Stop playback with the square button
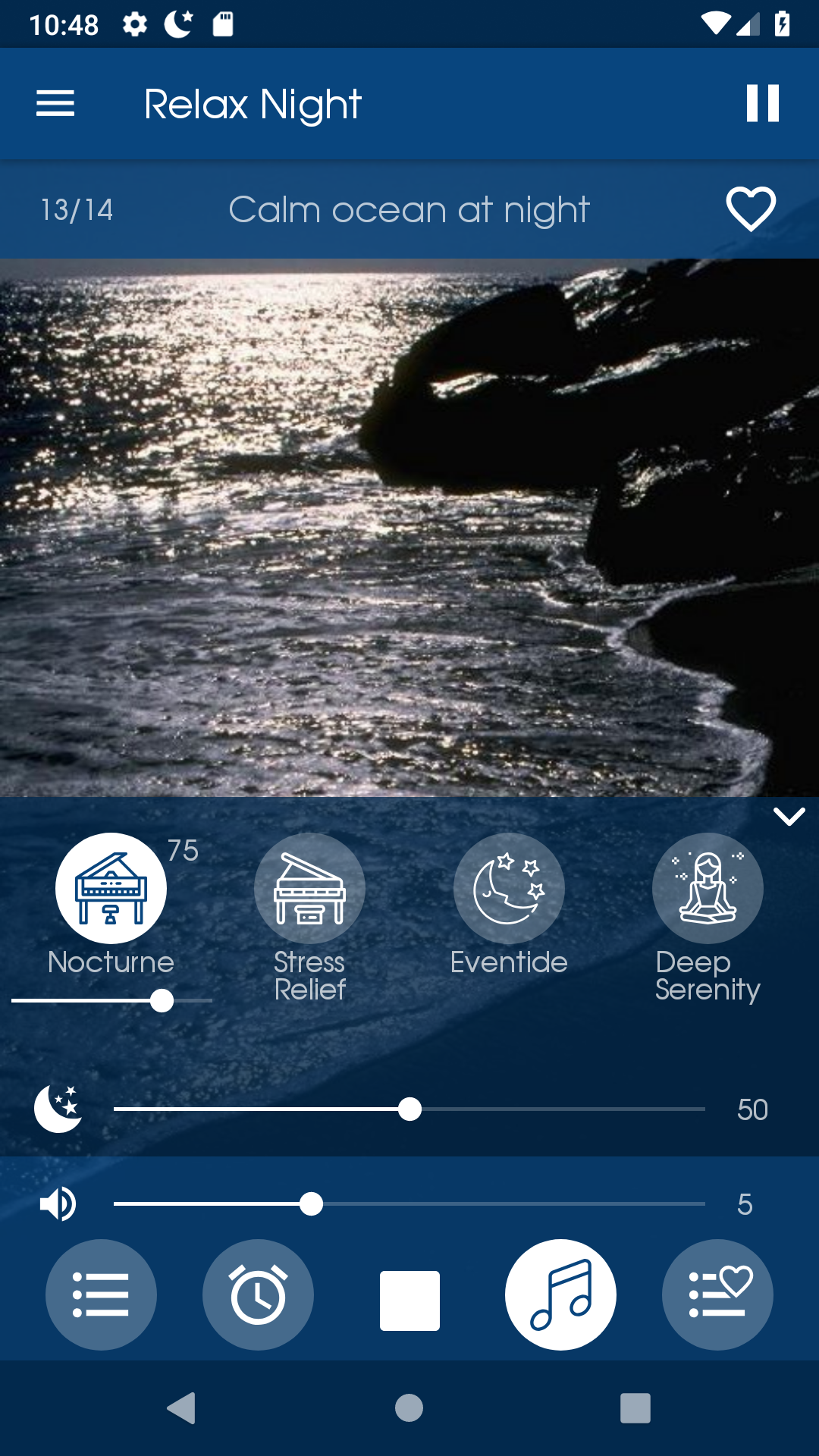The image size is (819, 1456). [x=409, y=1301]
